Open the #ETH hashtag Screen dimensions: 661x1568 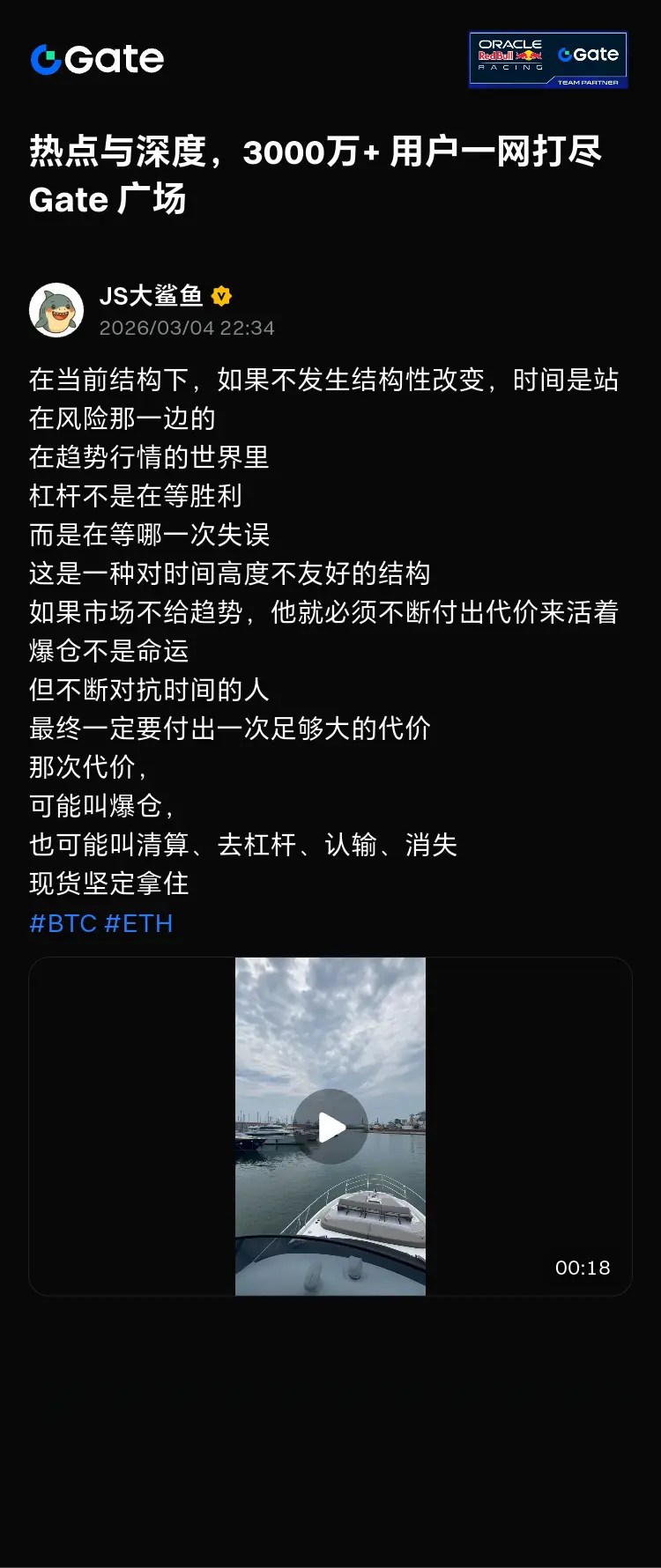click(x=141, y=922)
